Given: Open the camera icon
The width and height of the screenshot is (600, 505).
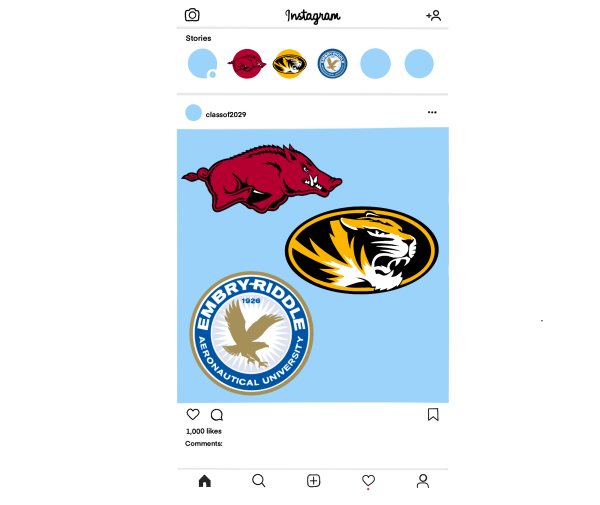Looking at the screenshot, I should click(192, 15).
